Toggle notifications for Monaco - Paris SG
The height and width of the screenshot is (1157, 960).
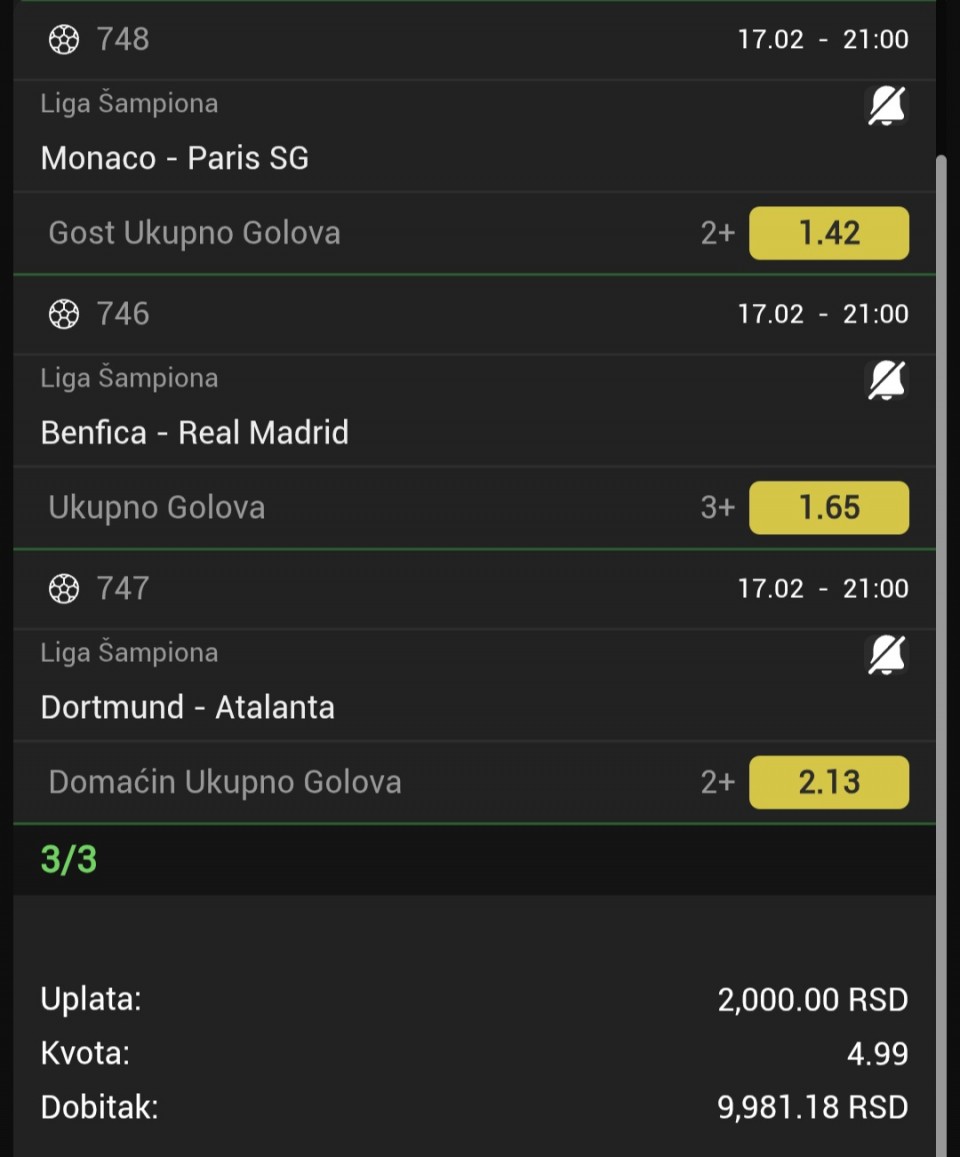click(886, 106)
